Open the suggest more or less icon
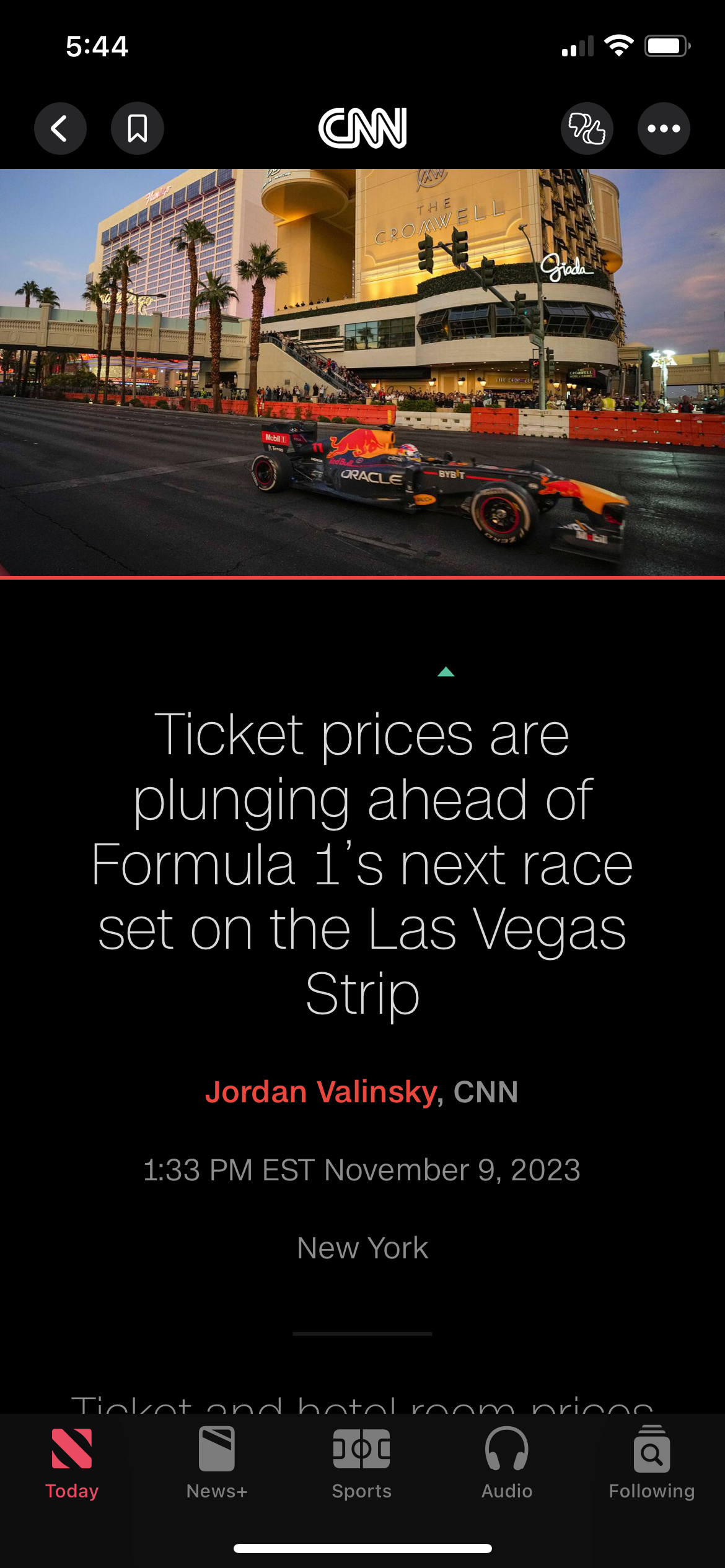The image size is (725, 1568). point(586,128)
